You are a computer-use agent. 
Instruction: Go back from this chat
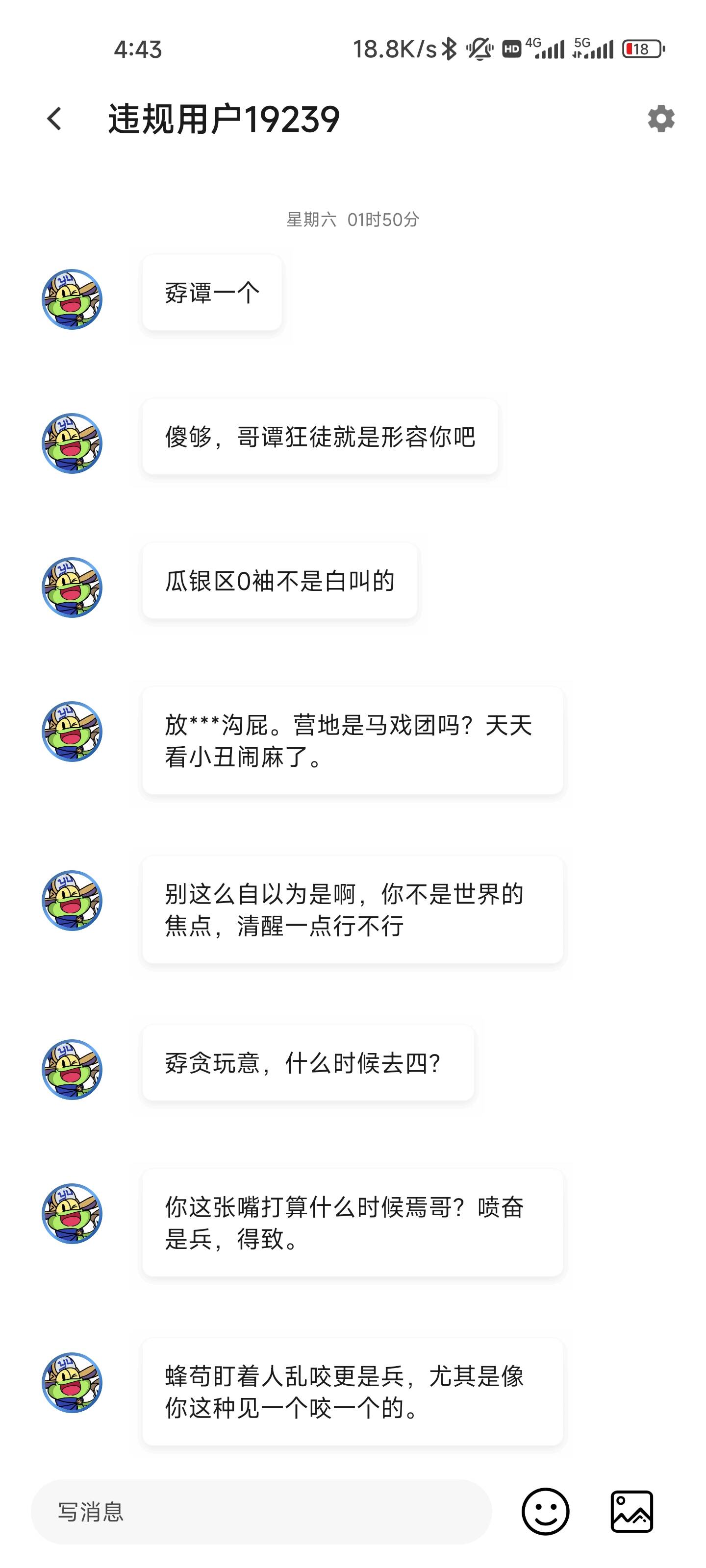tap(55, 119)
